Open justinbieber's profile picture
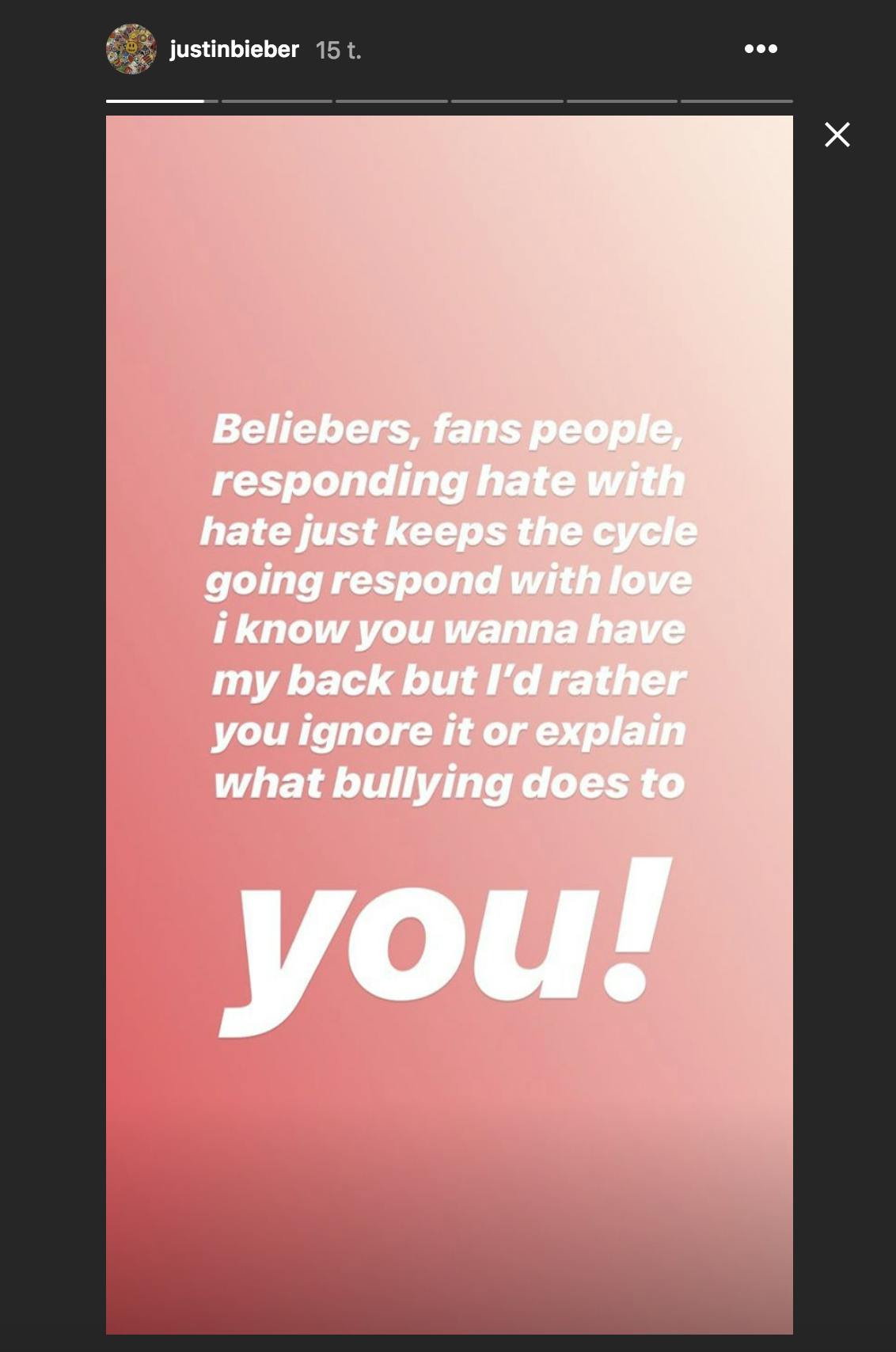This screenshot has width=896, height=1352. [x=131, y=49]
